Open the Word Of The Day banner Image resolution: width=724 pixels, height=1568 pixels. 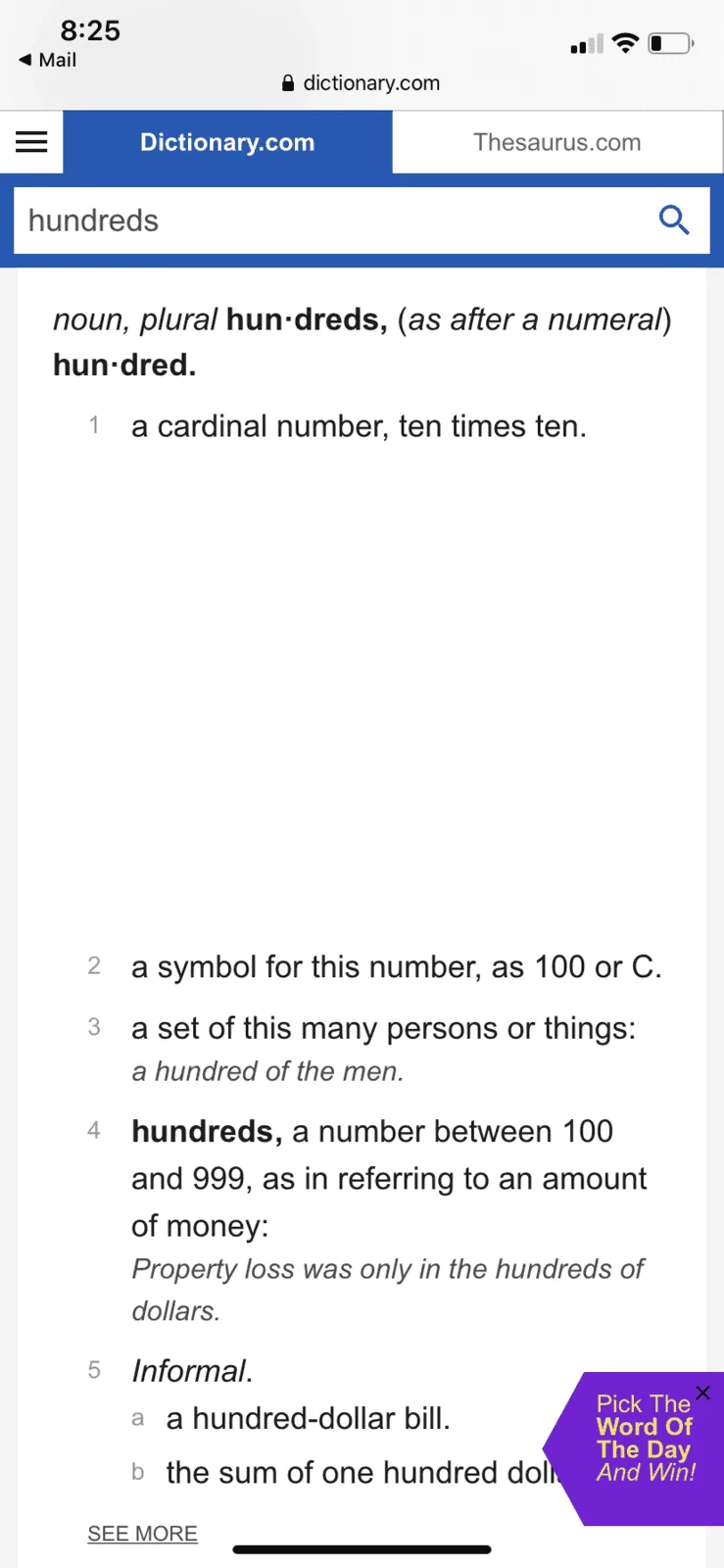(643, 1439)
